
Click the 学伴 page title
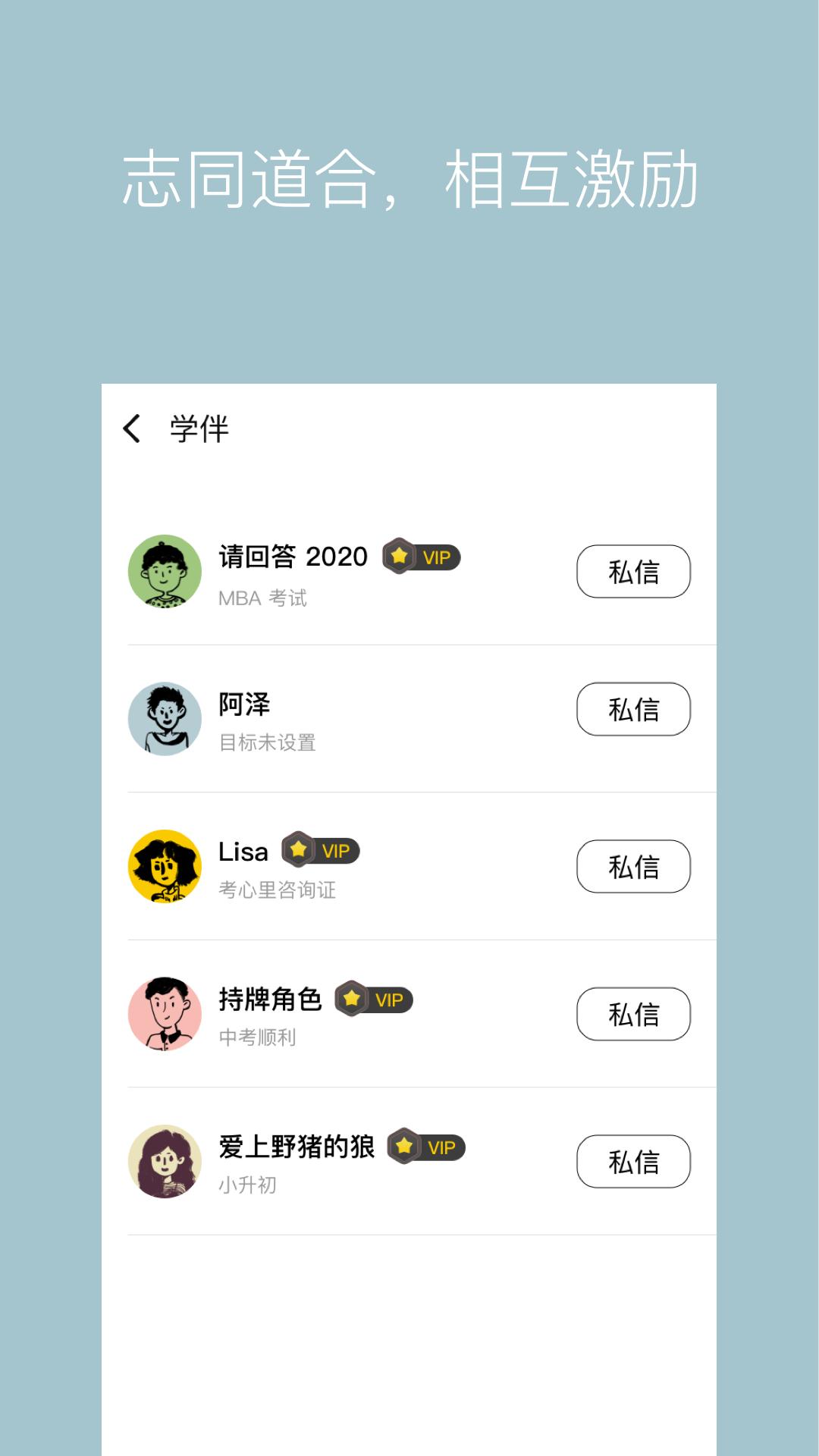(x=196, y=428)
